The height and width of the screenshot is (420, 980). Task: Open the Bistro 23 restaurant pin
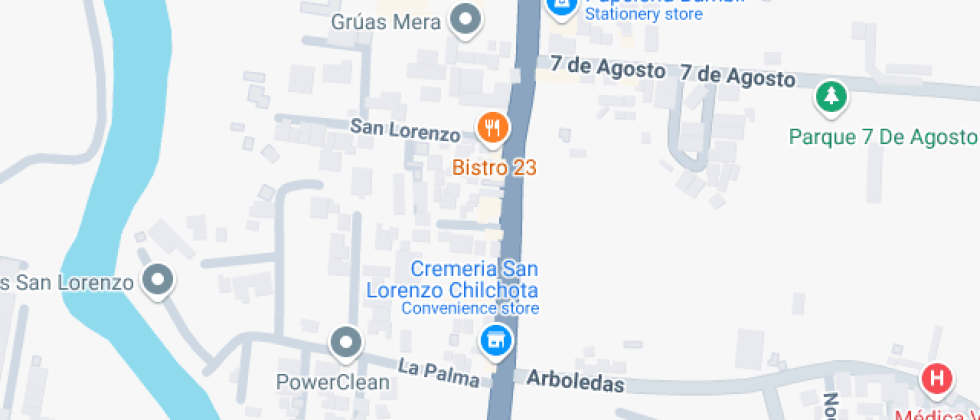(492, 128)
